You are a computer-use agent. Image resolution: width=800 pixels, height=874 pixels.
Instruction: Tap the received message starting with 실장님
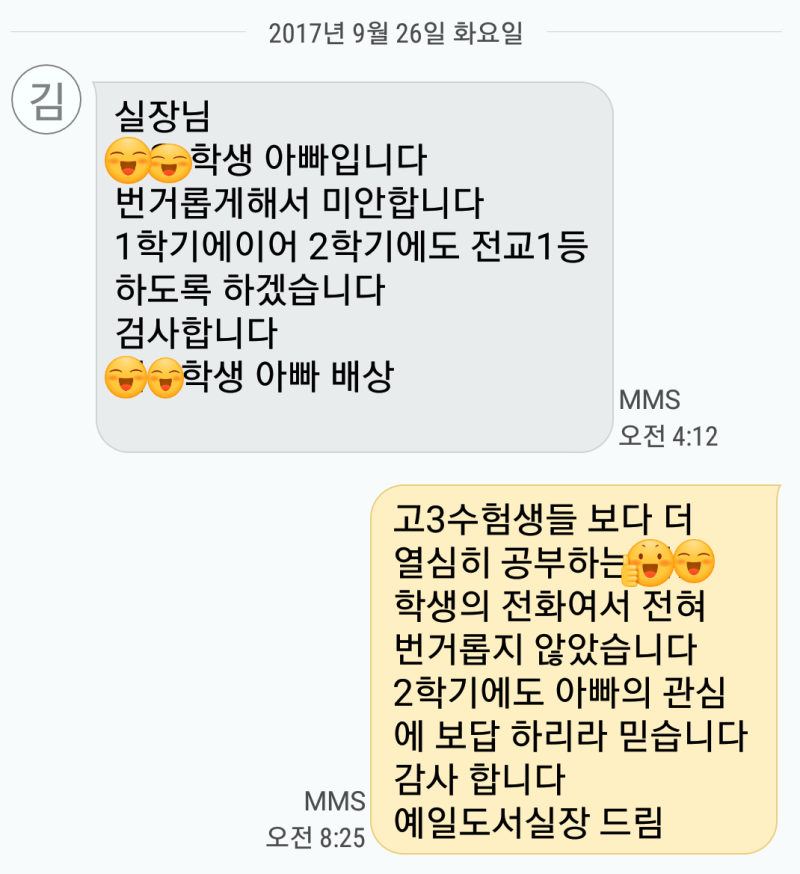pos(352,267)
